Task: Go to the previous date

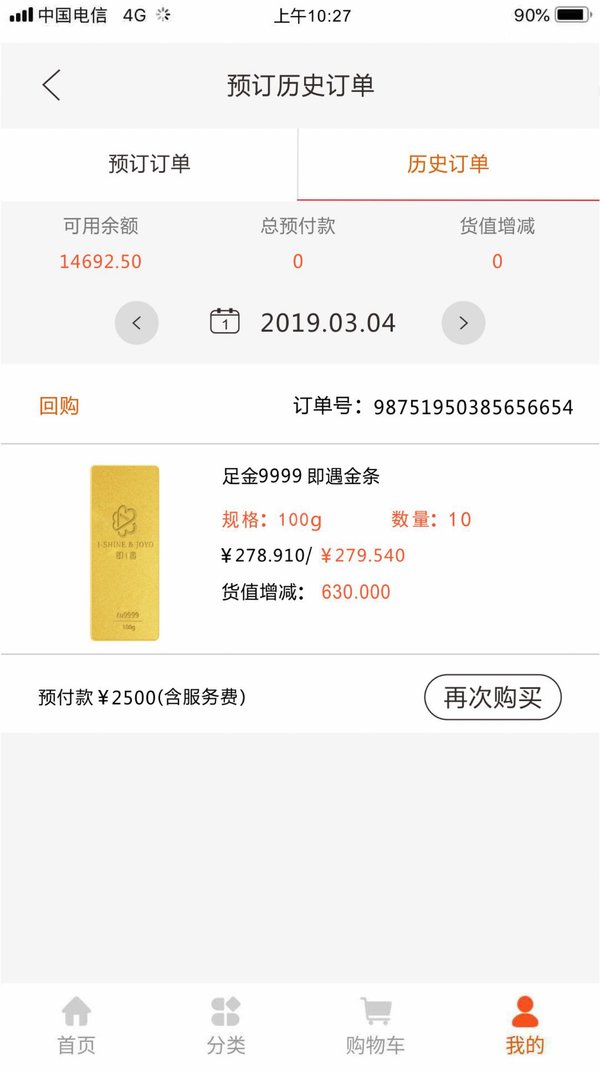Action: tap(137, 322)
